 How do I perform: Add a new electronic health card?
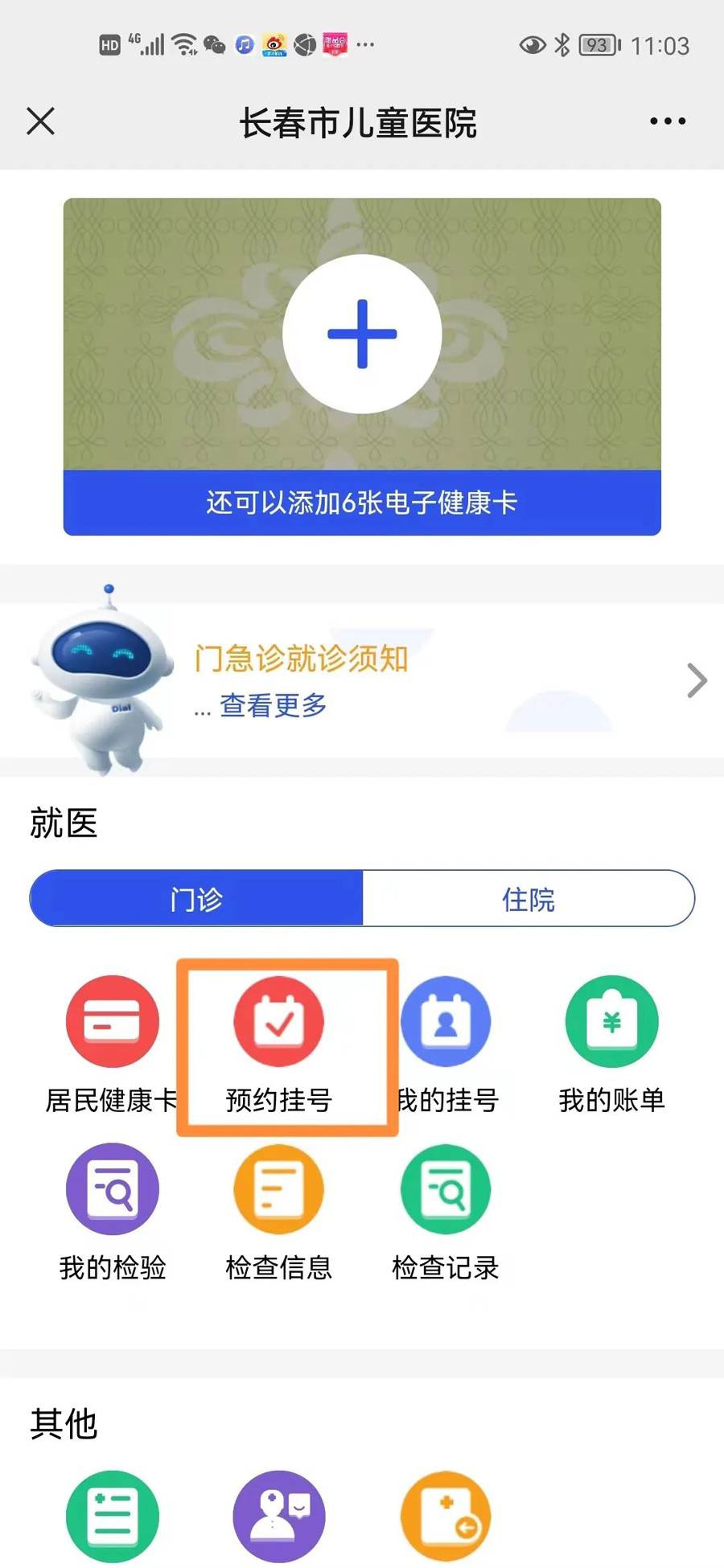click(x=362, y=334)
